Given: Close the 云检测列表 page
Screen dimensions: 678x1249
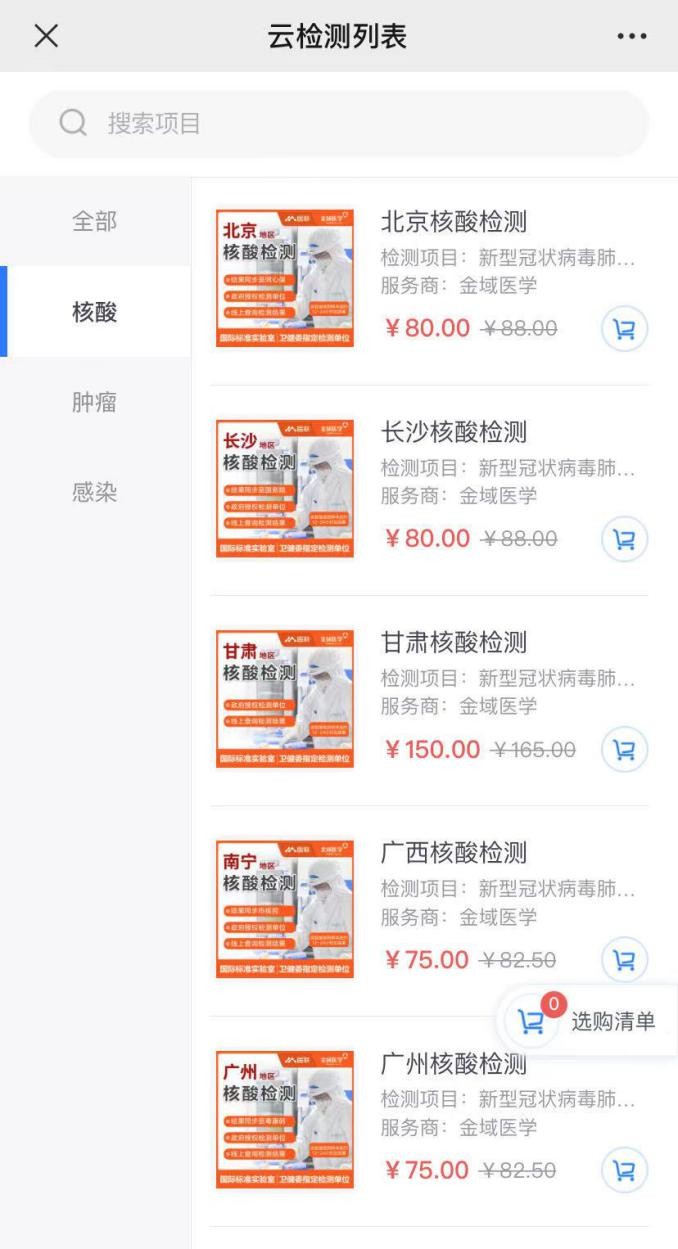Looking at the screenshot, I should 46,36.
